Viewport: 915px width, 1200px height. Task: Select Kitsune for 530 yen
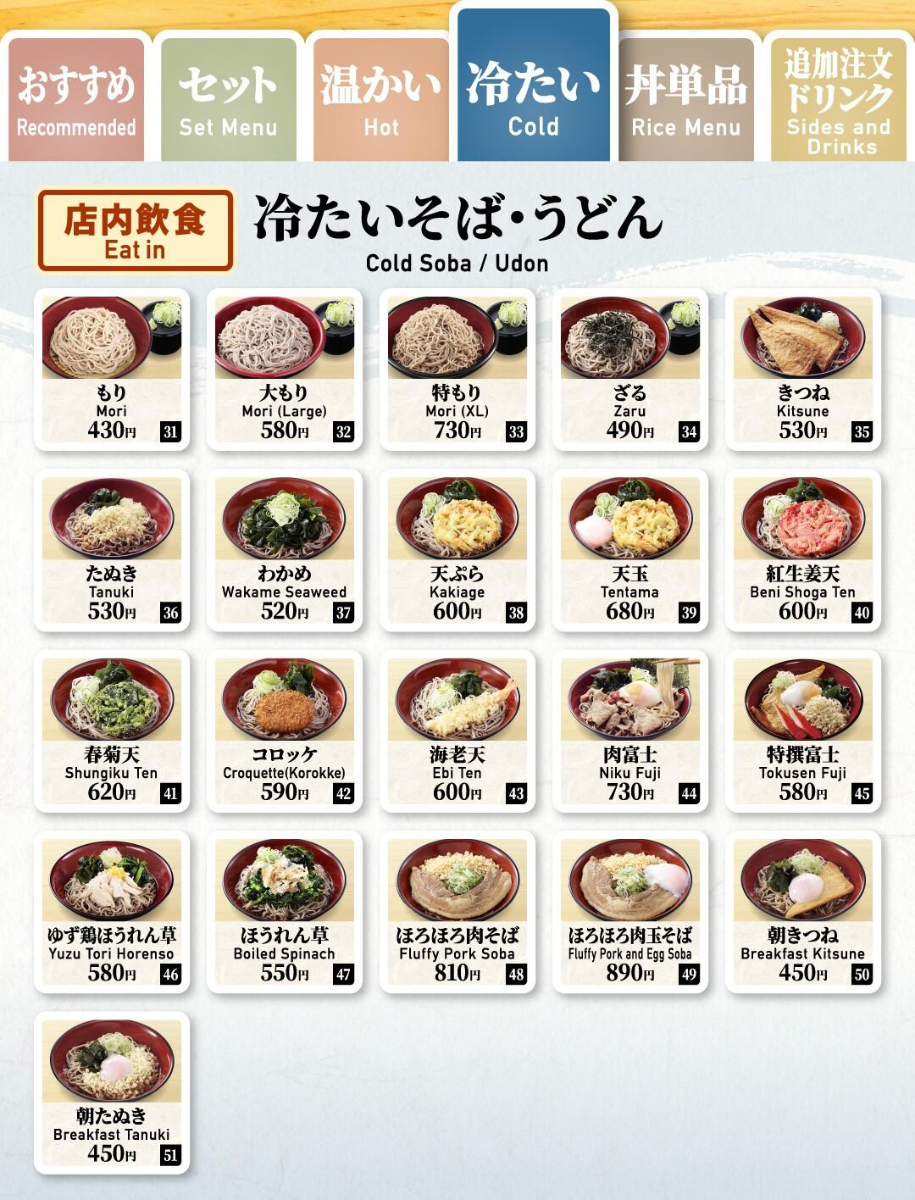(803, 369)
